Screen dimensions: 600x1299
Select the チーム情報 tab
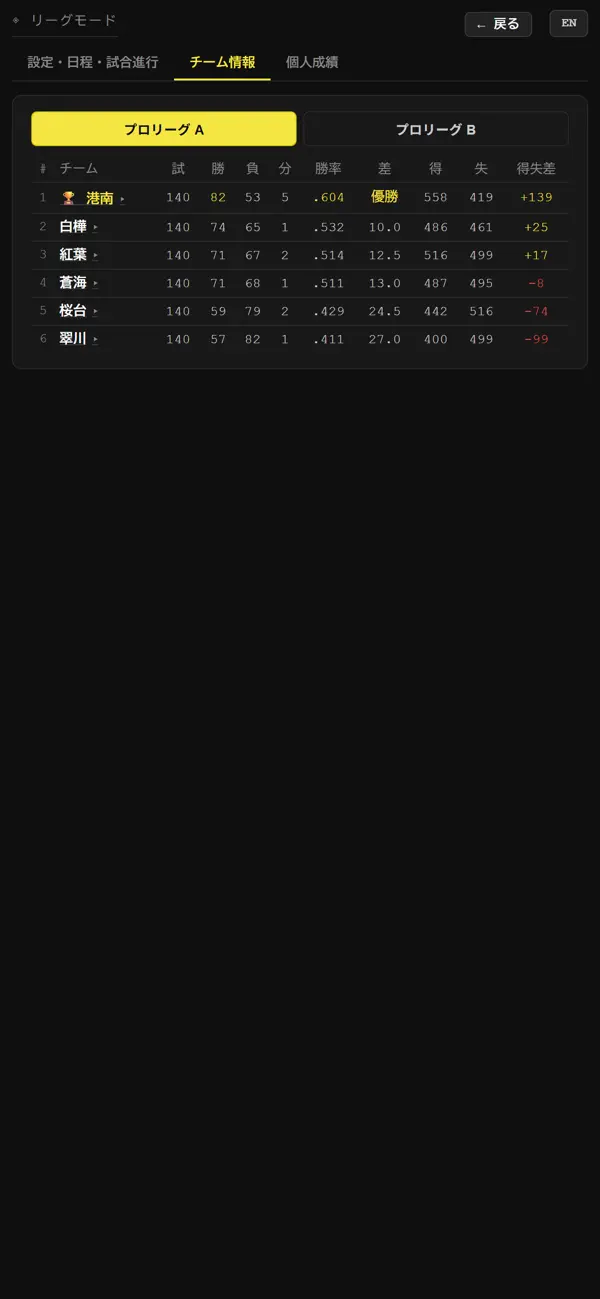222,63
